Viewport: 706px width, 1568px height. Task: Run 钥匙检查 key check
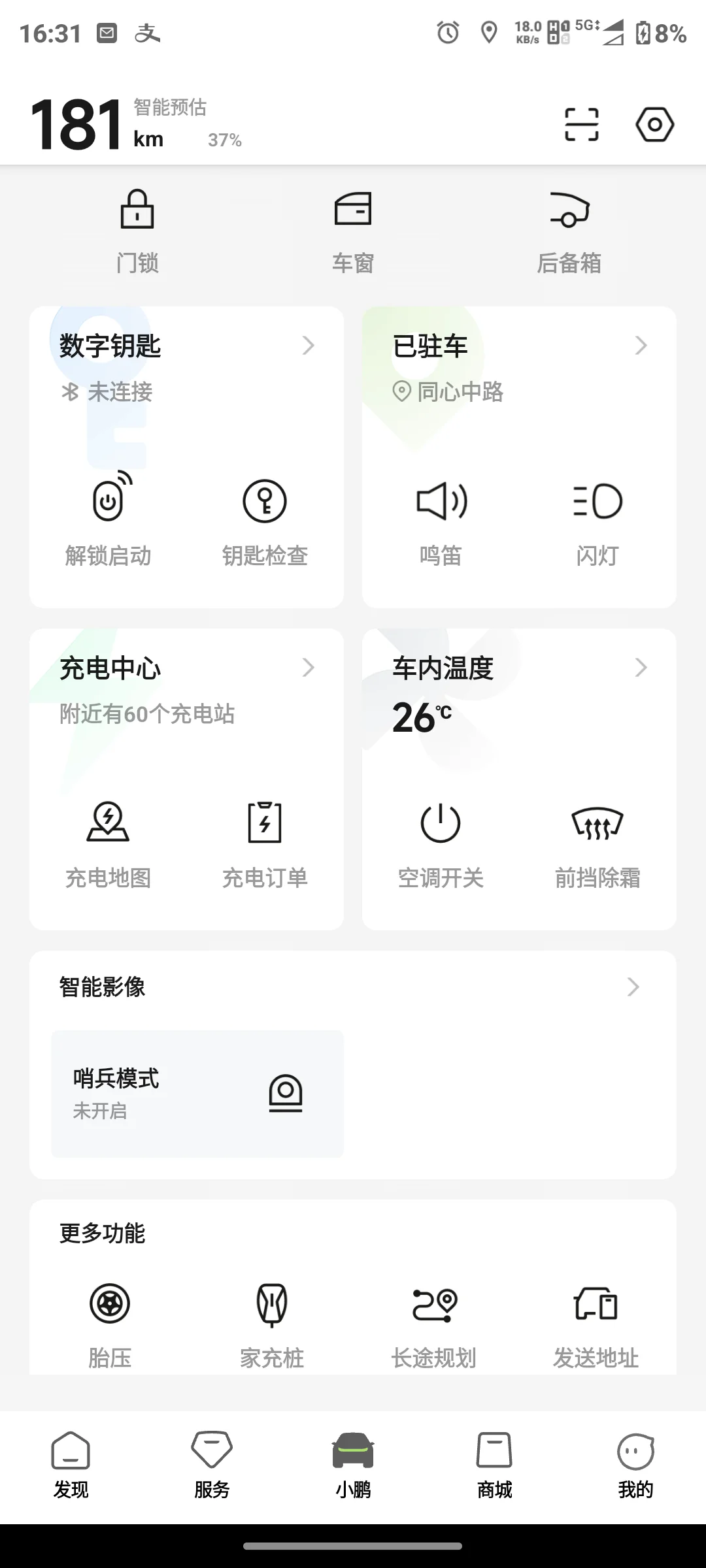coord(265,519)
